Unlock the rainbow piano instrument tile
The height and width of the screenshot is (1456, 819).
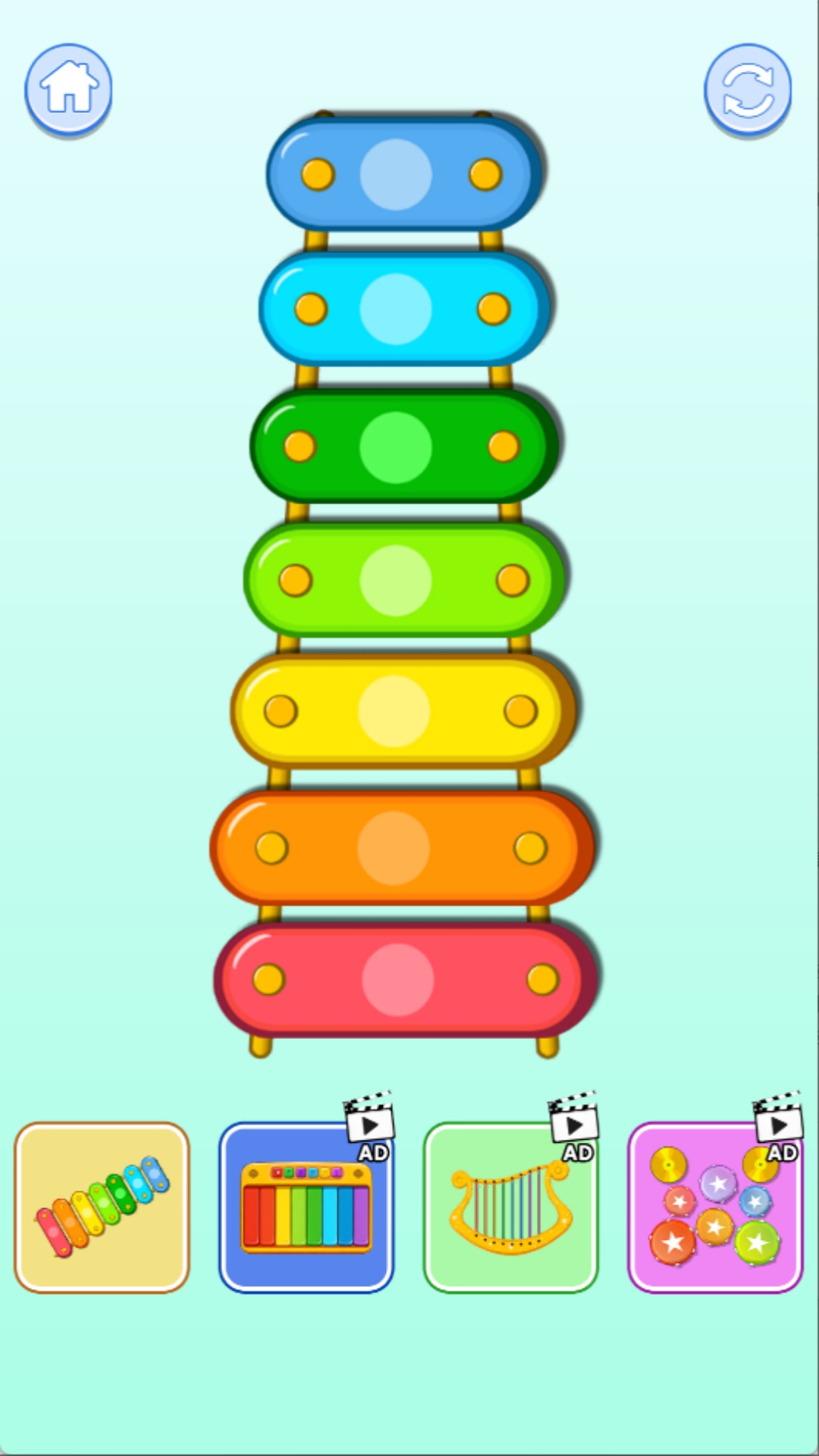[306, 1207]
